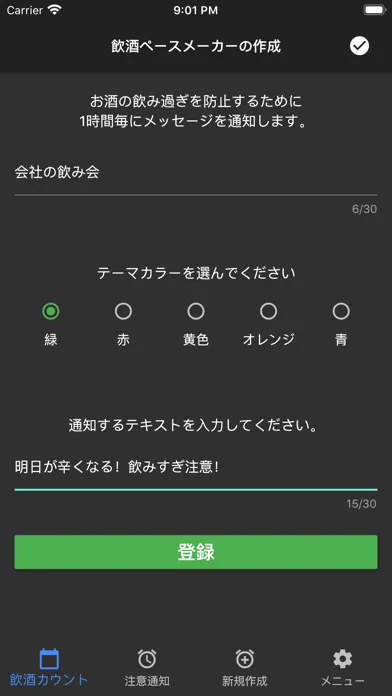Switch to the 飲酒カウント tab
The height and width of the screenshot is (696, 392).
[x=49, y=668]
